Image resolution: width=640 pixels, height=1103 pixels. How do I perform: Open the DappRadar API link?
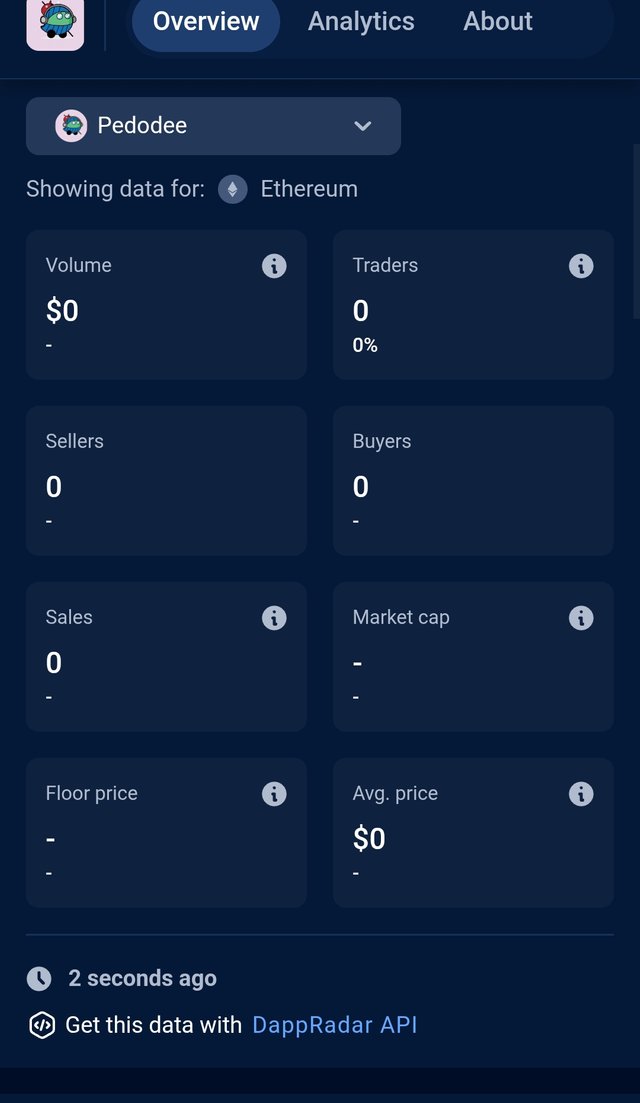click(335, 1025)
